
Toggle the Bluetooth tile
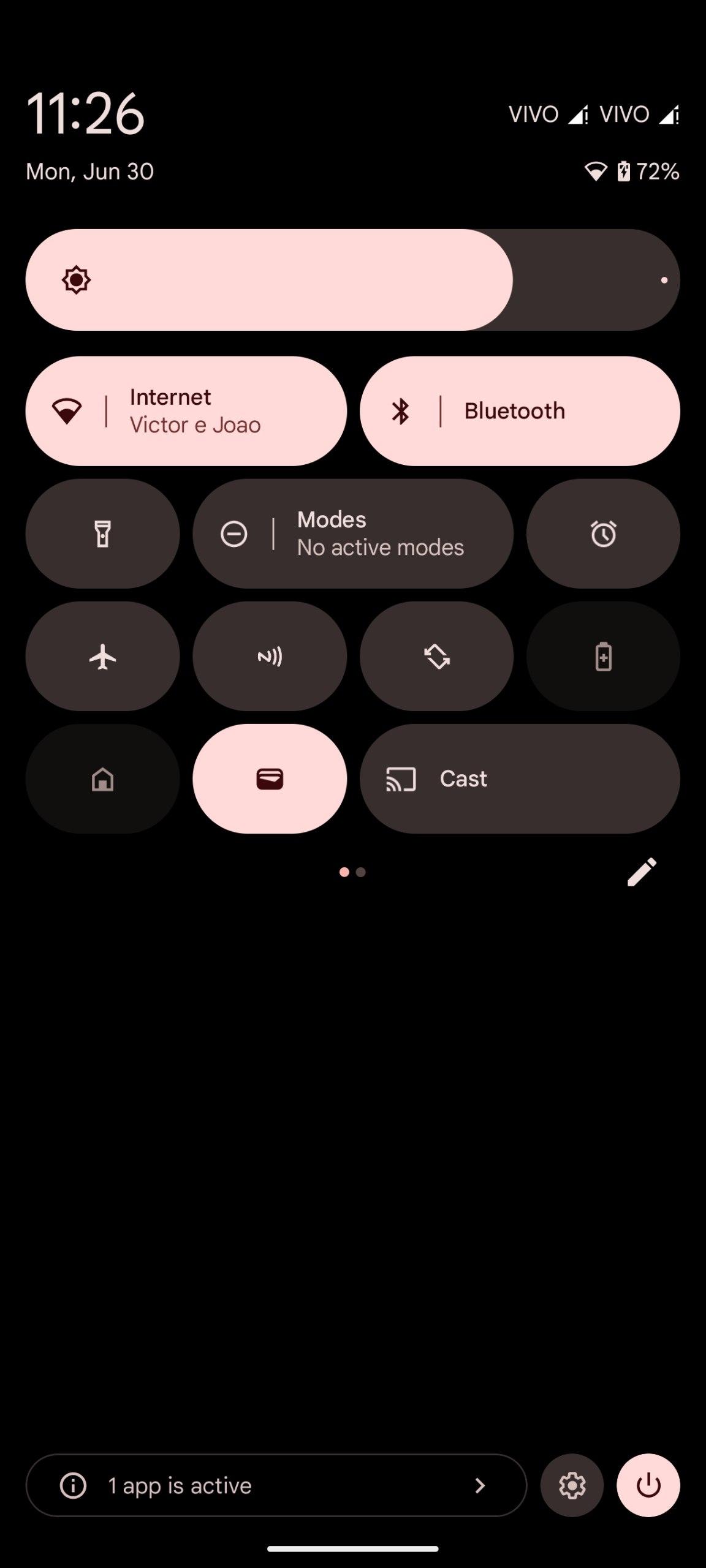520,411
